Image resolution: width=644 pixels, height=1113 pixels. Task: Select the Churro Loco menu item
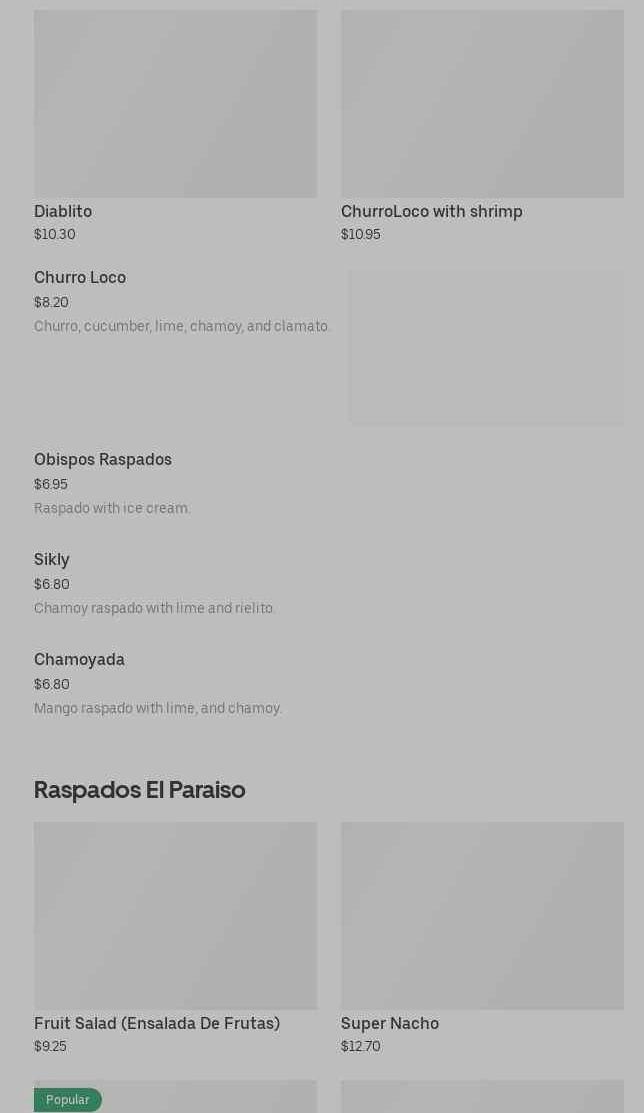click(80, 278)
